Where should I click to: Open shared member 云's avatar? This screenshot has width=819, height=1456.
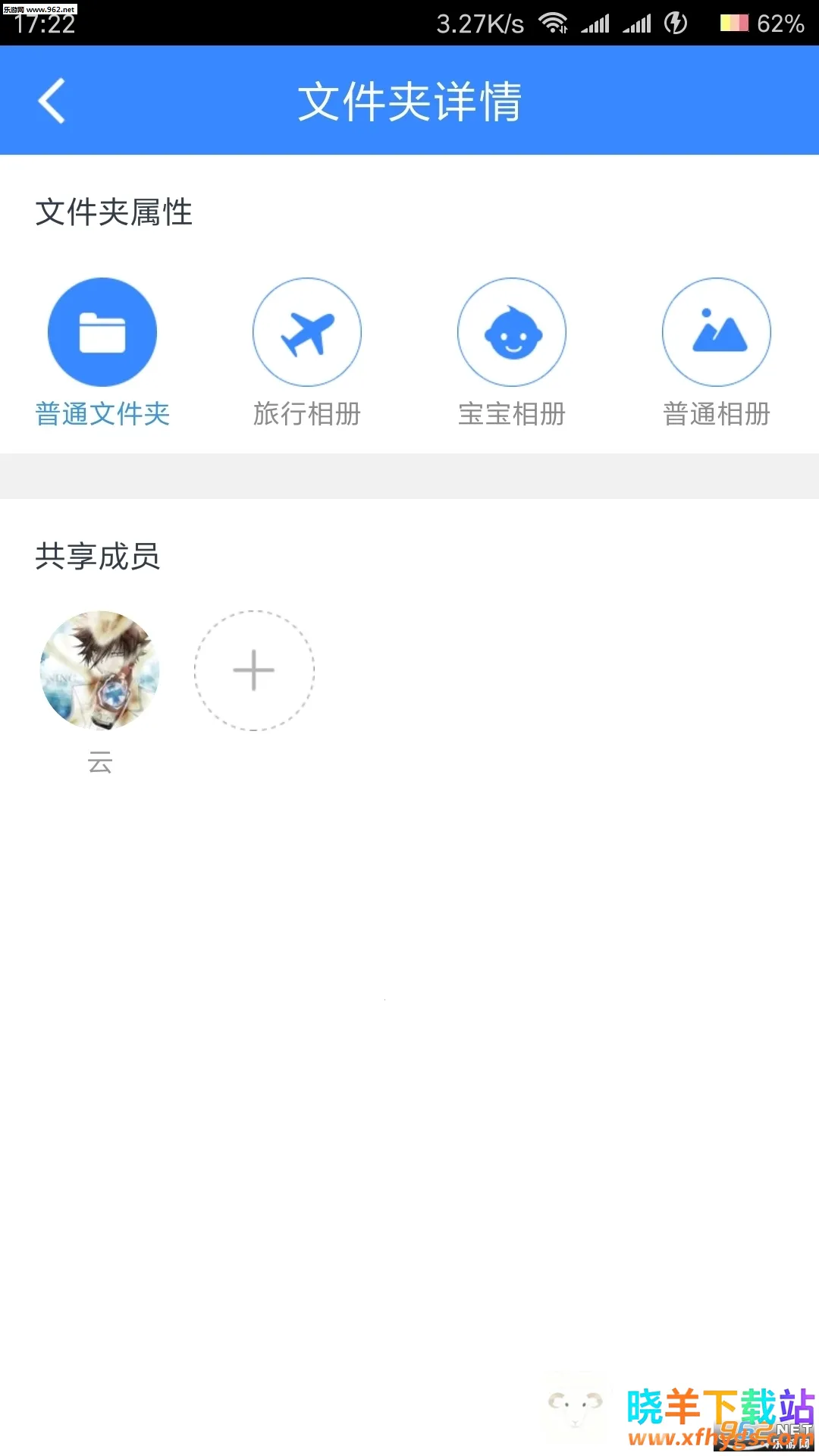click(100, 670)
